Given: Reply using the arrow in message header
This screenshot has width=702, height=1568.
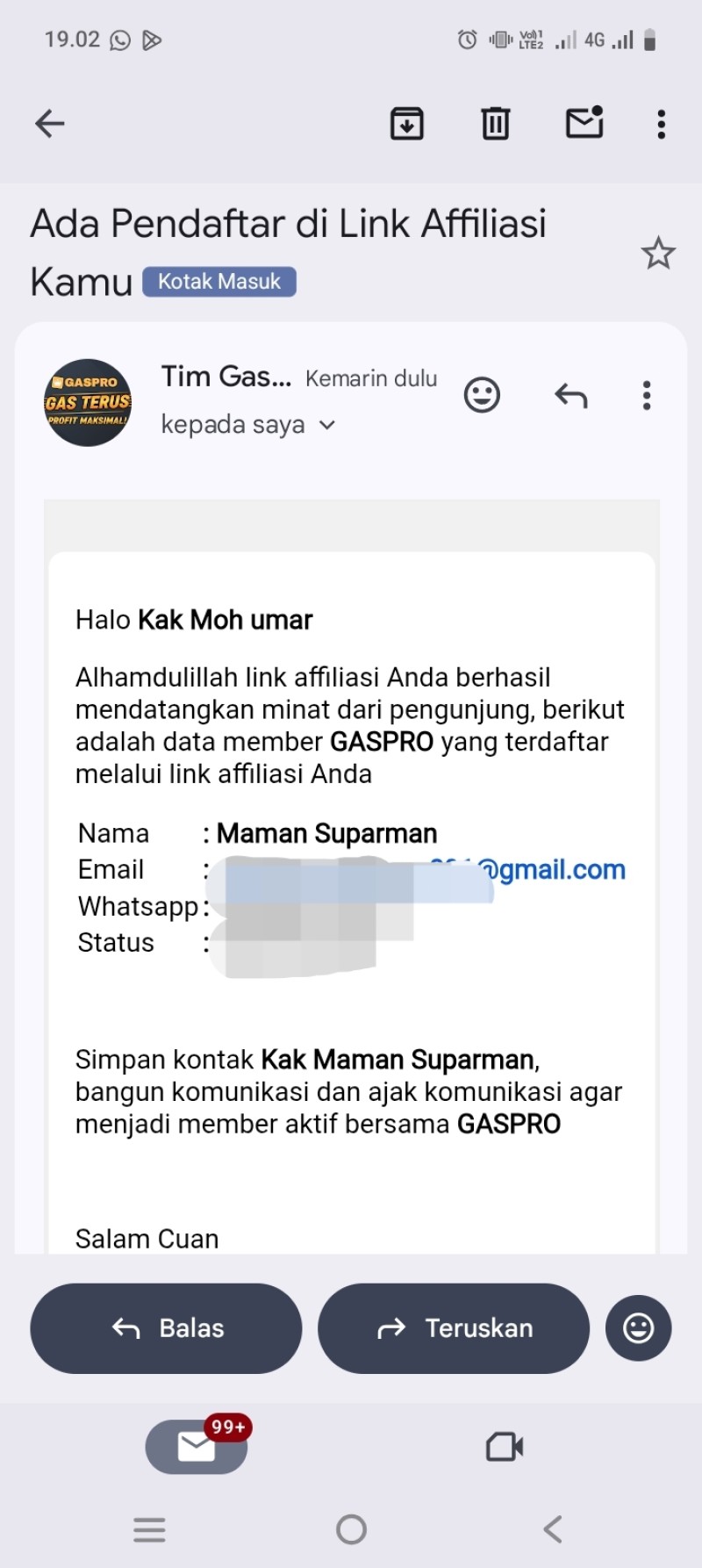Looking at the screenshot, I should [570, 396].
